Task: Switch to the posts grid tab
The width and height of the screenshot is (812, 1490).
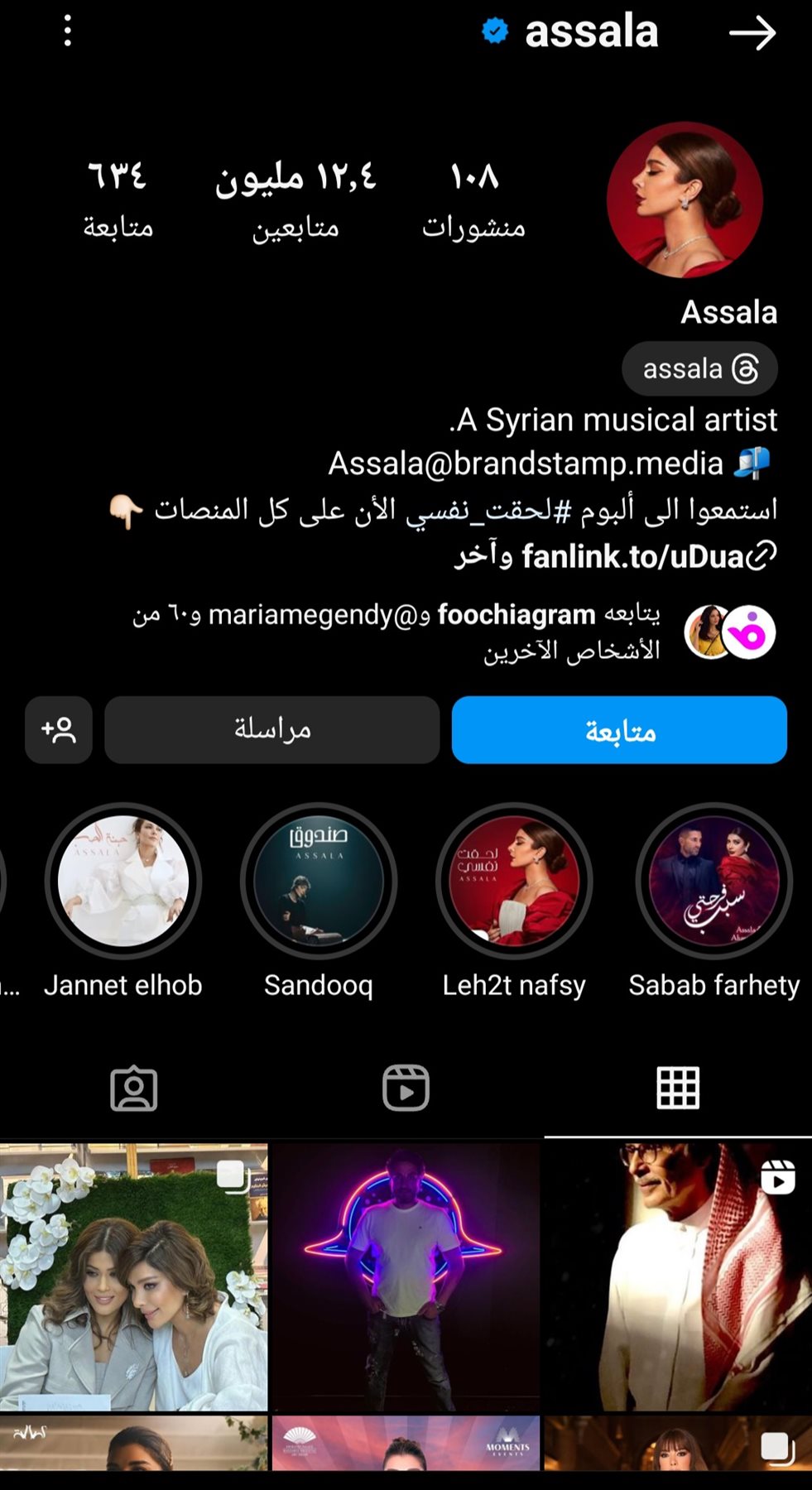Action: pos(678,1088)
